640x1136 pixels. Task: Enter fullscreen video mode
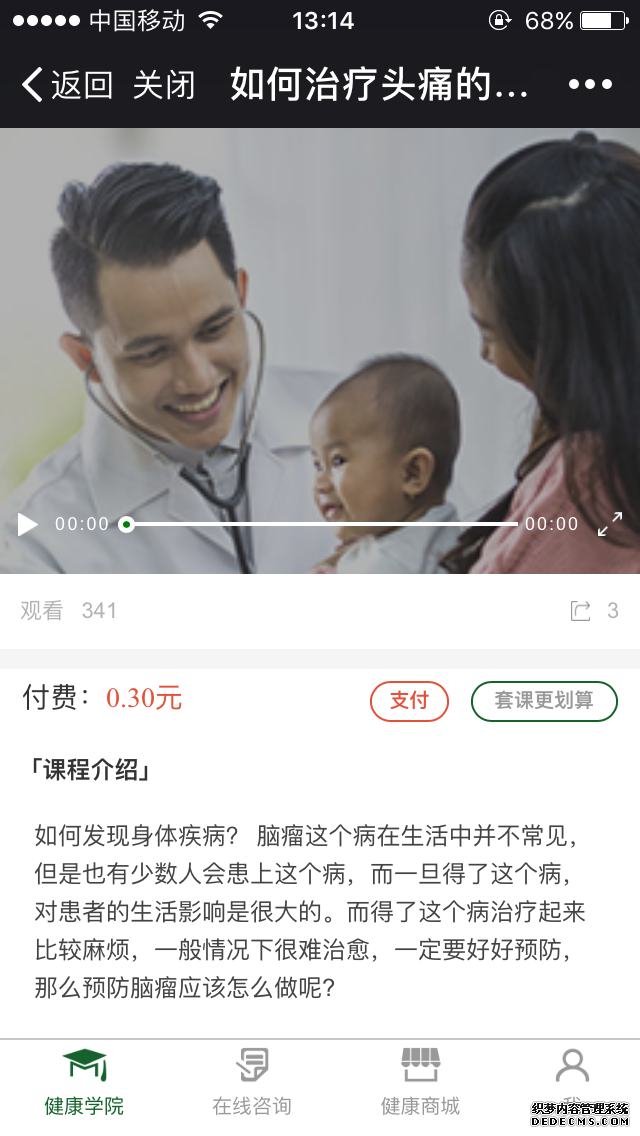[x=609, y=524]
